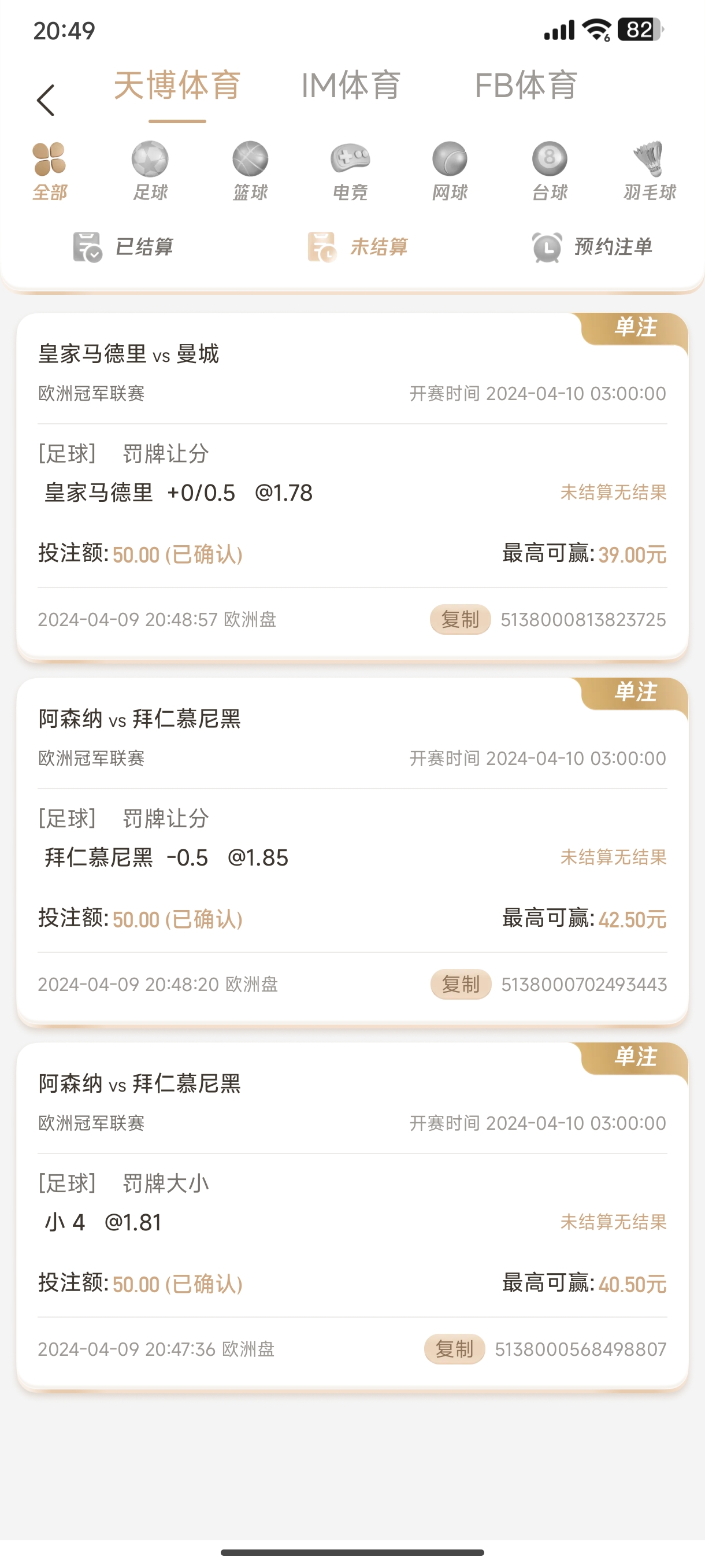Screen dimensions: 705x1568
Task: Filter bets by 足球
Action: (x=150, y=171)
